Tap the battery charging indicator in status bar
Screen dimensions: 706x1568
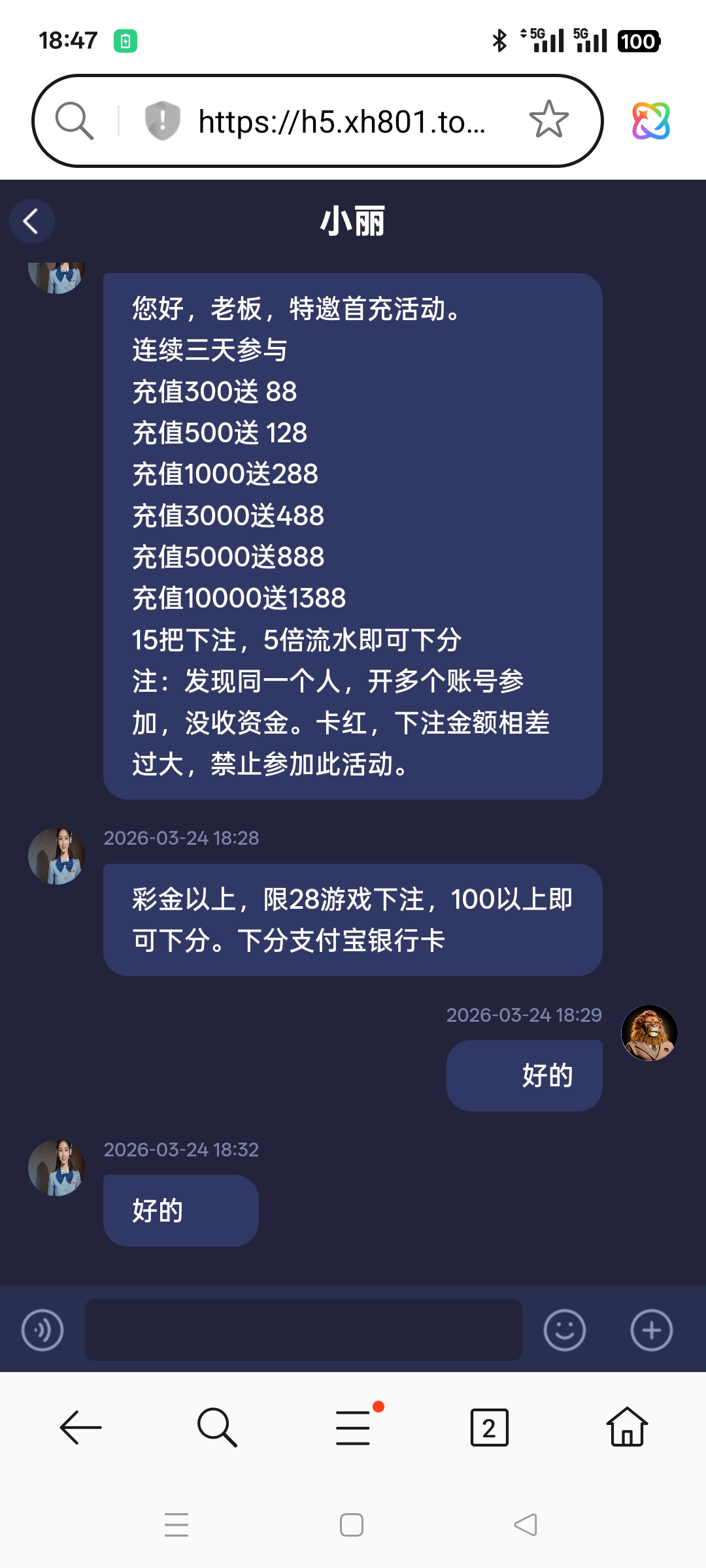pyautogui.click(x=125, y=41)
